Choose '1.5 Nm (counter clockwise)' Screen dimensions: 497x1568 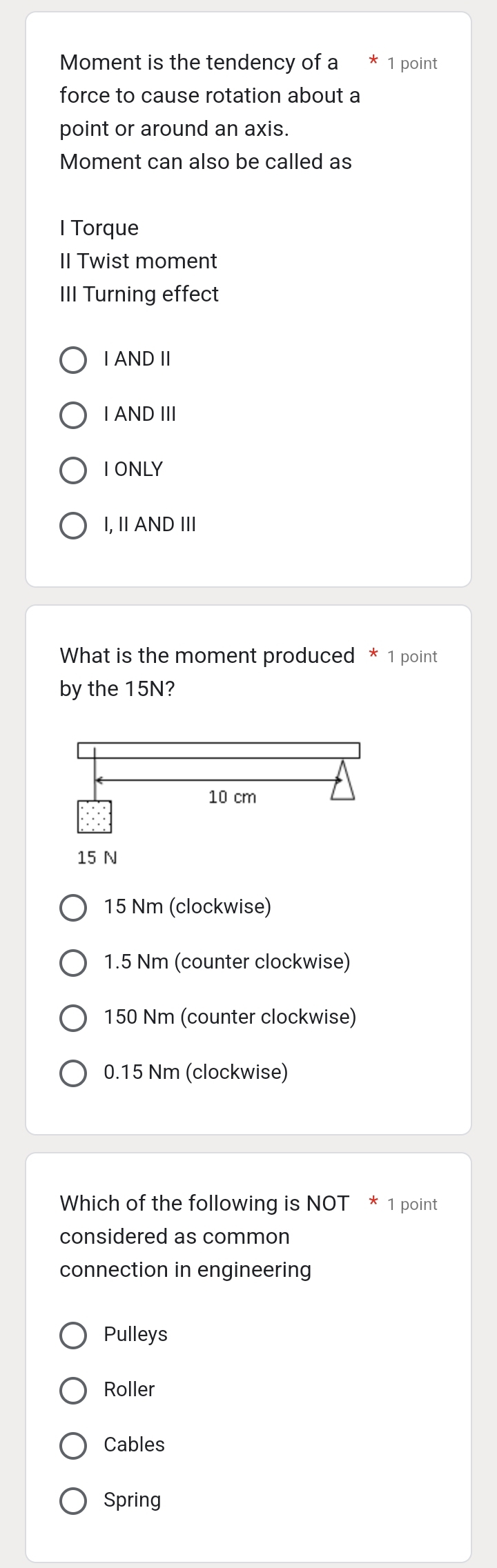73,963
